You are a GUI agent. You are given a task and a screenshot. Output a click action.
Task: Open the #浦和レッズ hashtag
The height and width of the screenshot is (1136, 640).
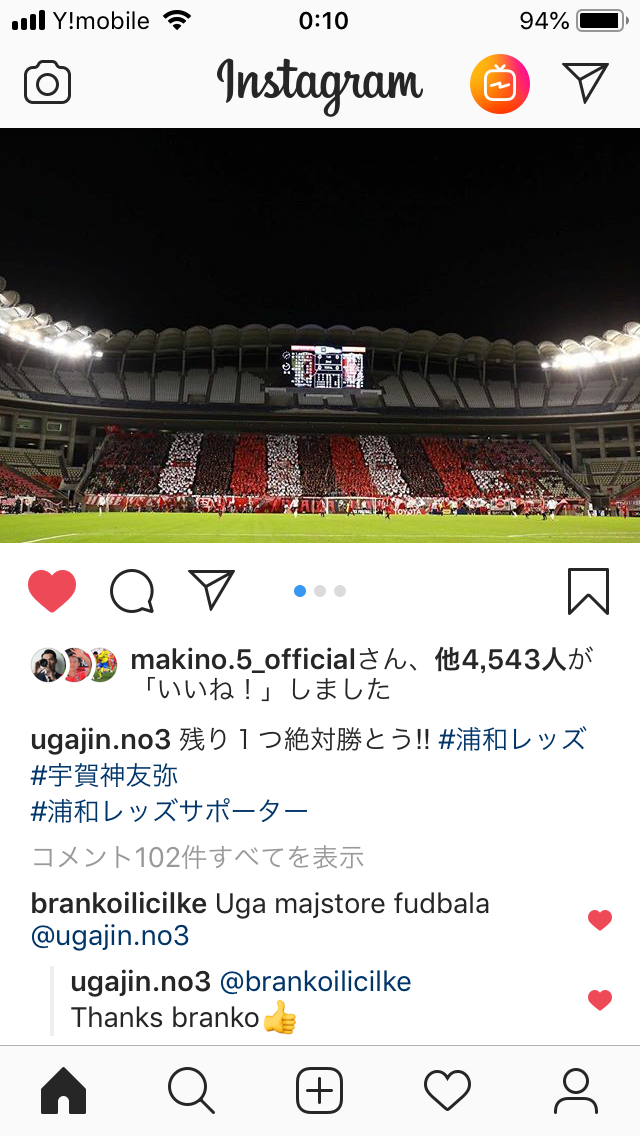click(x=512, y=740)
